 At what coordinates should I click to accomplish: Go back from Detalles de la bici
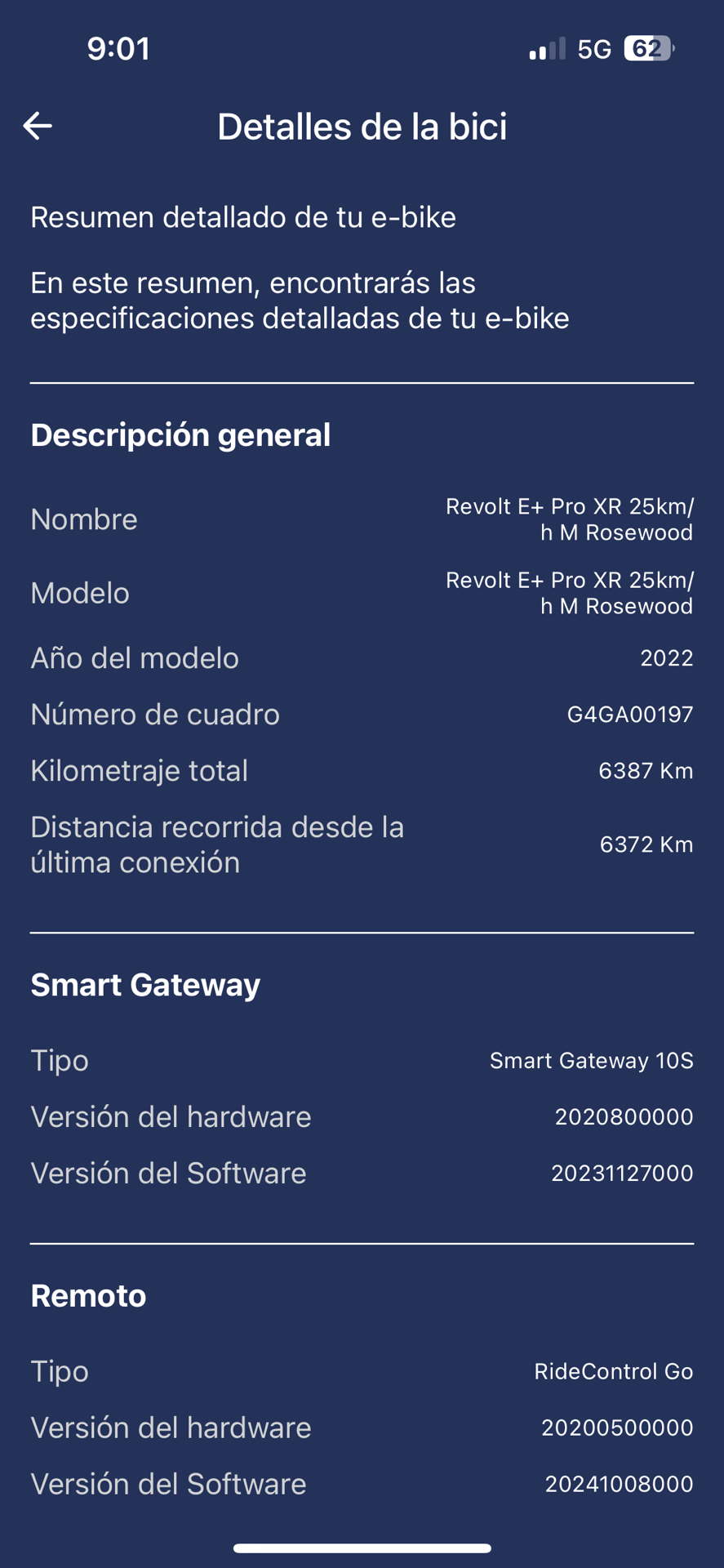click(x=38, y=126)
